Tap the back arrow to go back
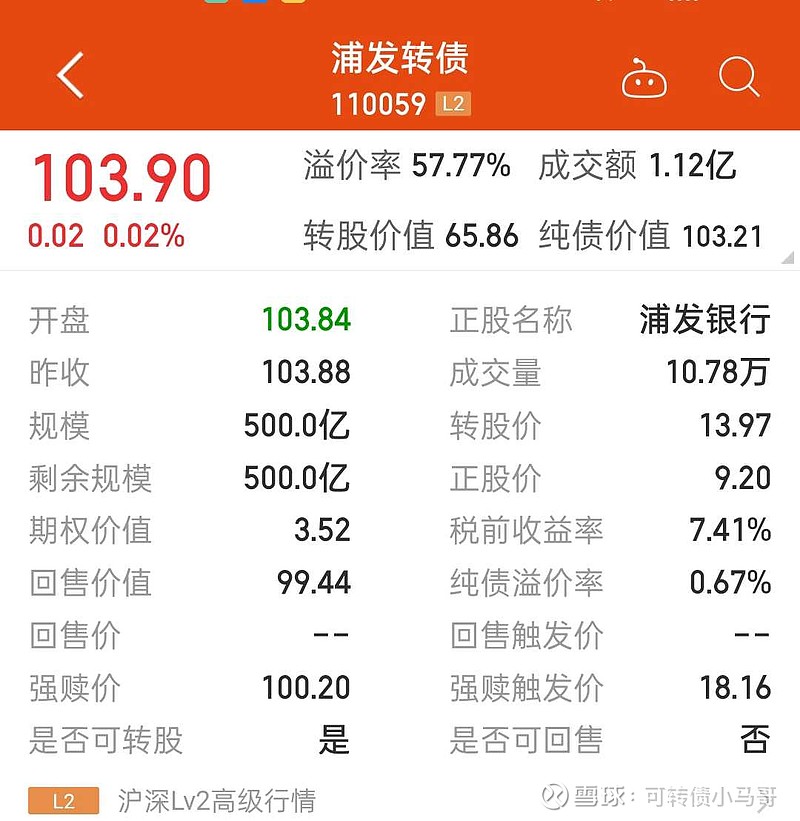Screen dimensions: 800x821 point(67,76)
